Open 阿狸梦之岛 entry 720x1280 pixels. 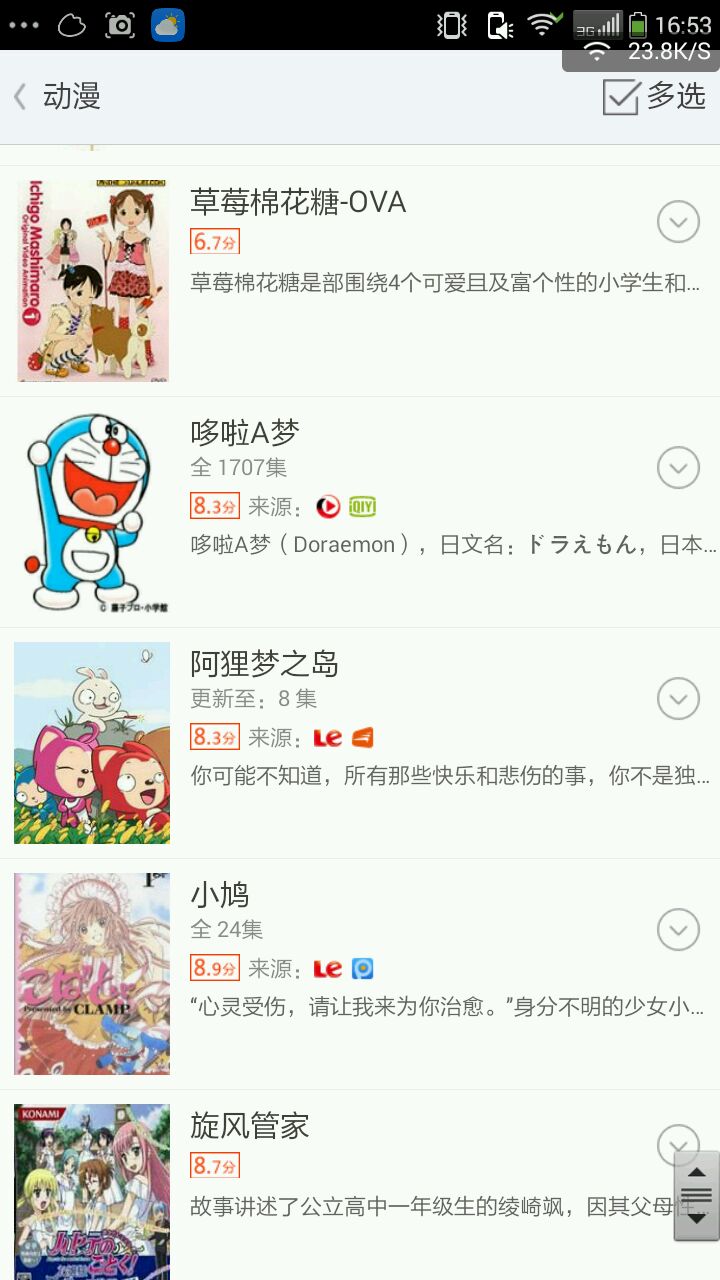tap(265, 664)
